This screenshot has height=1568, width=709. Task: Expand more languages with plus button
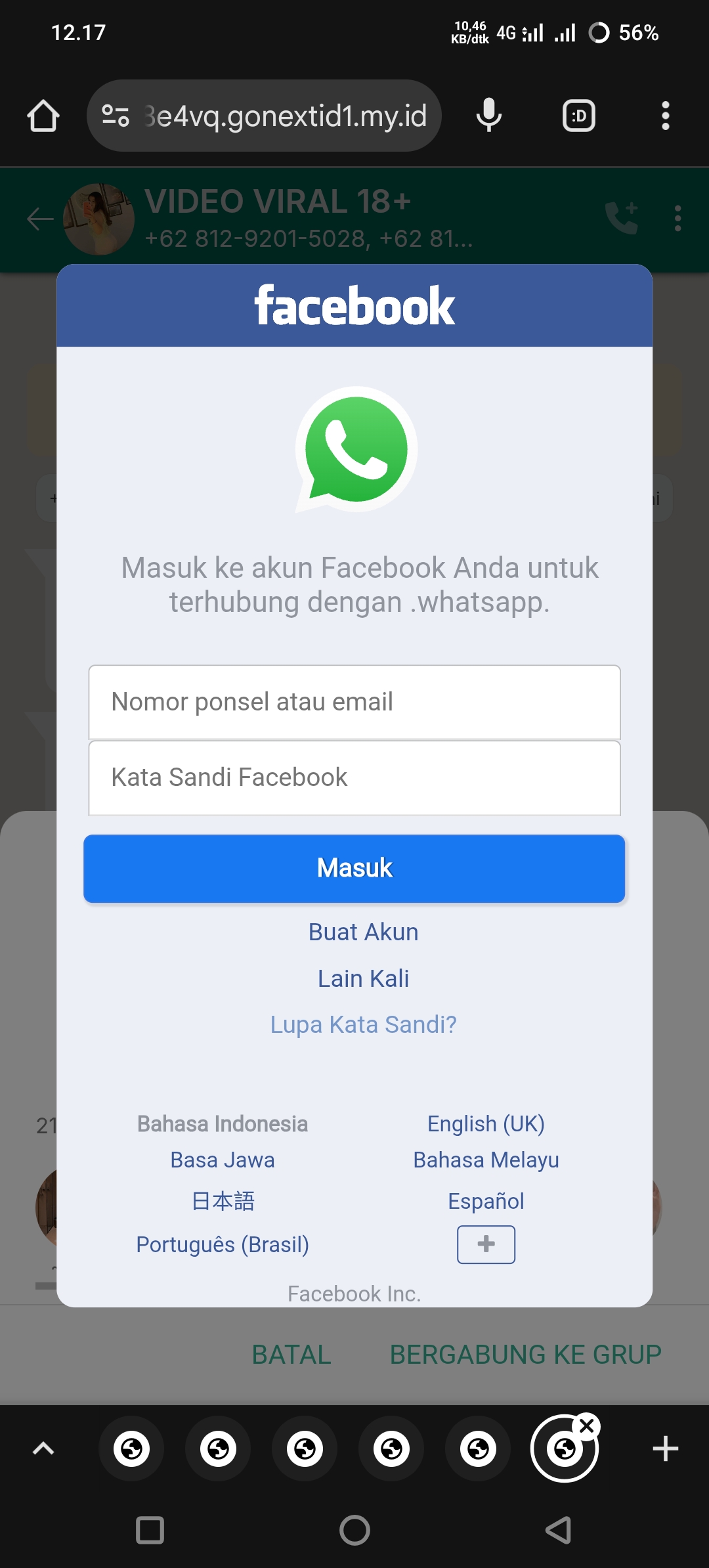click(486, 1244)
